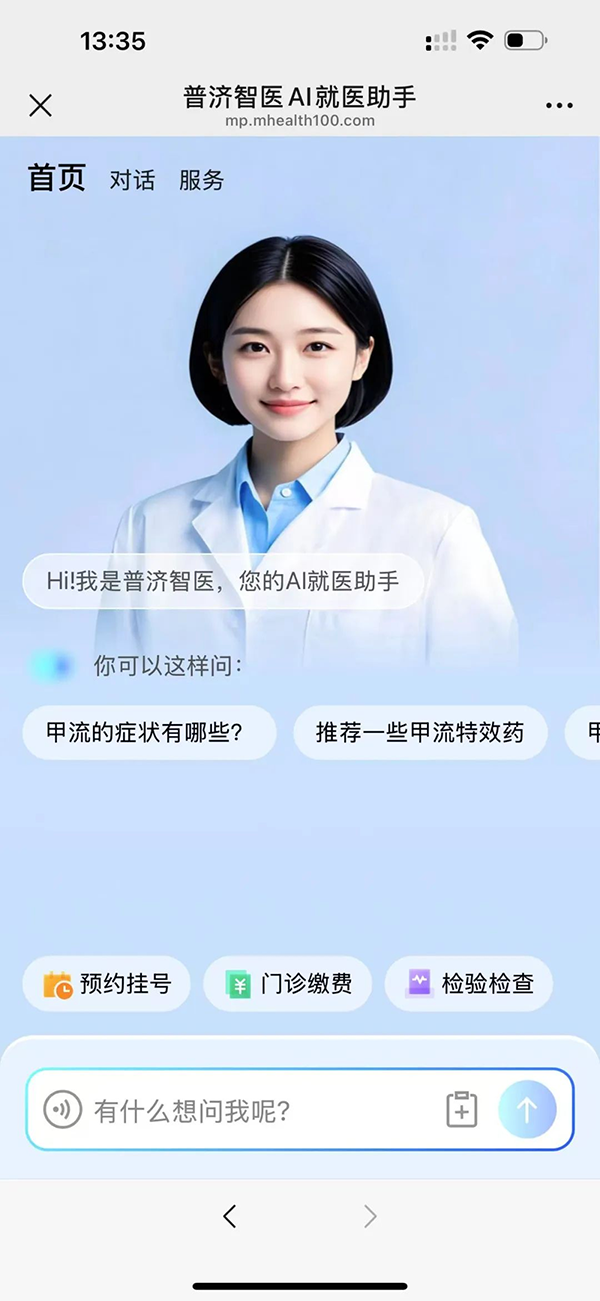Go back with browser back arrow
Screen dimensions: 600x1301
click(230, 1216)
